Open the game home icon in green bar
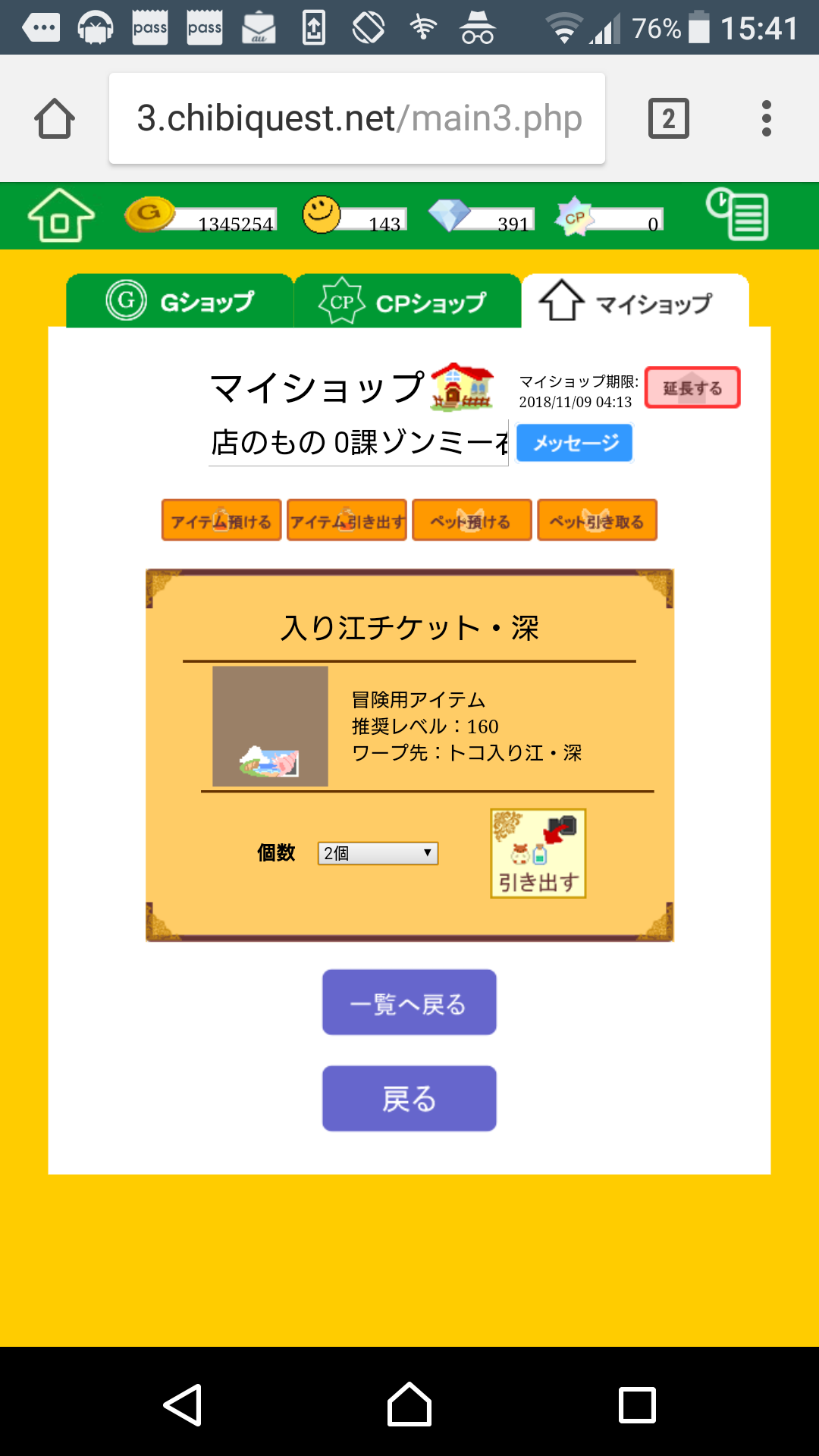The image size is (819, 1456). (61, 215)
